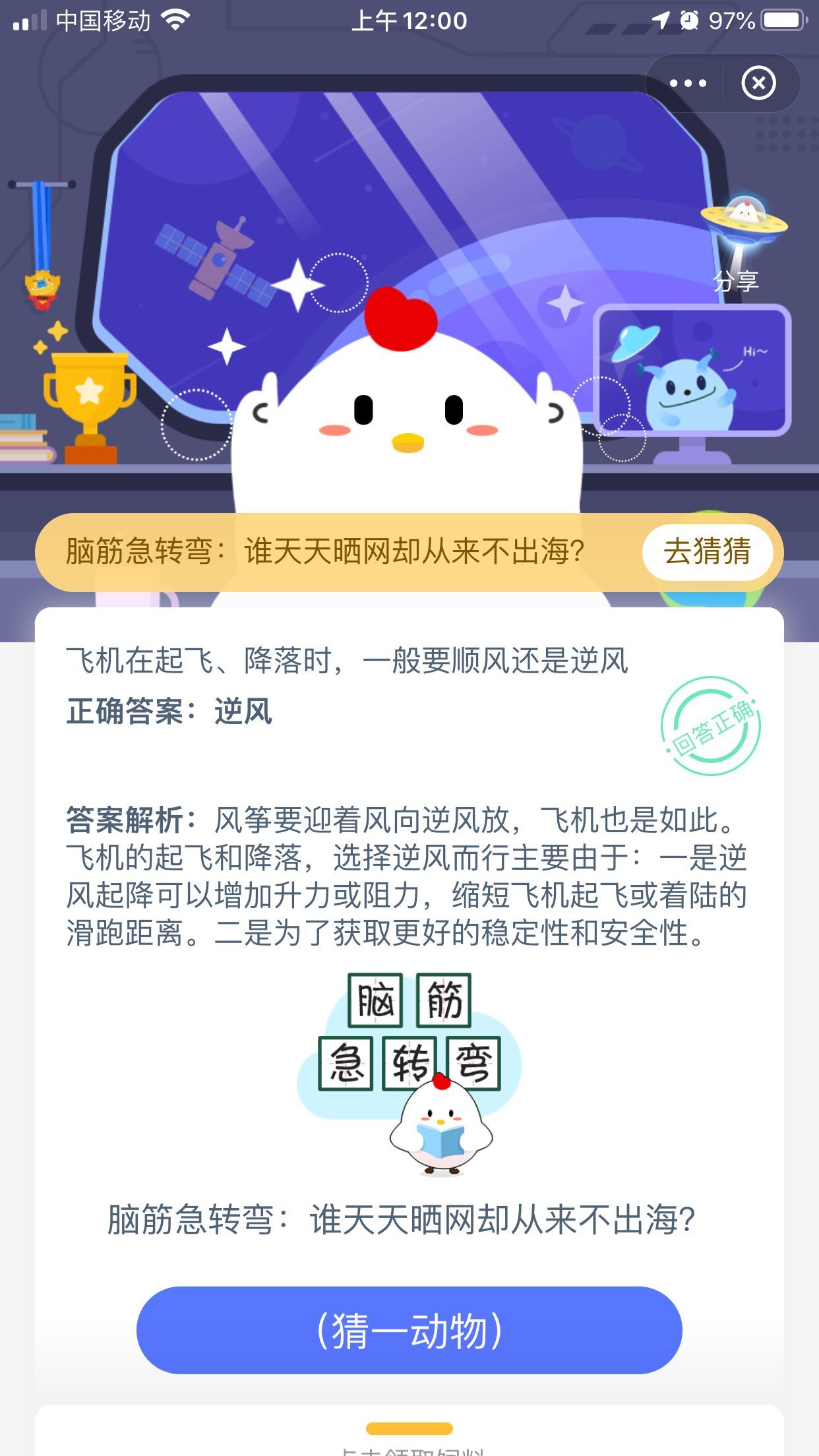819x1456 pixels.
Task: Open the mini program's three-dot menu
Action: click(688, 84)
